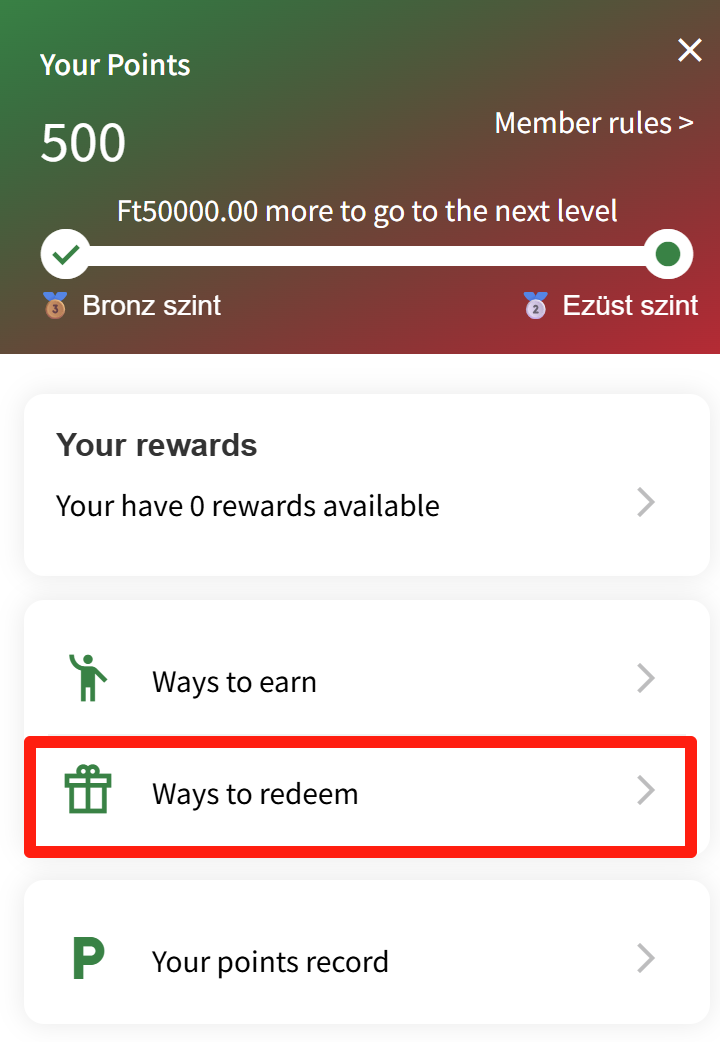Open Member rules link
The image size is (720, 1042).
593,123
